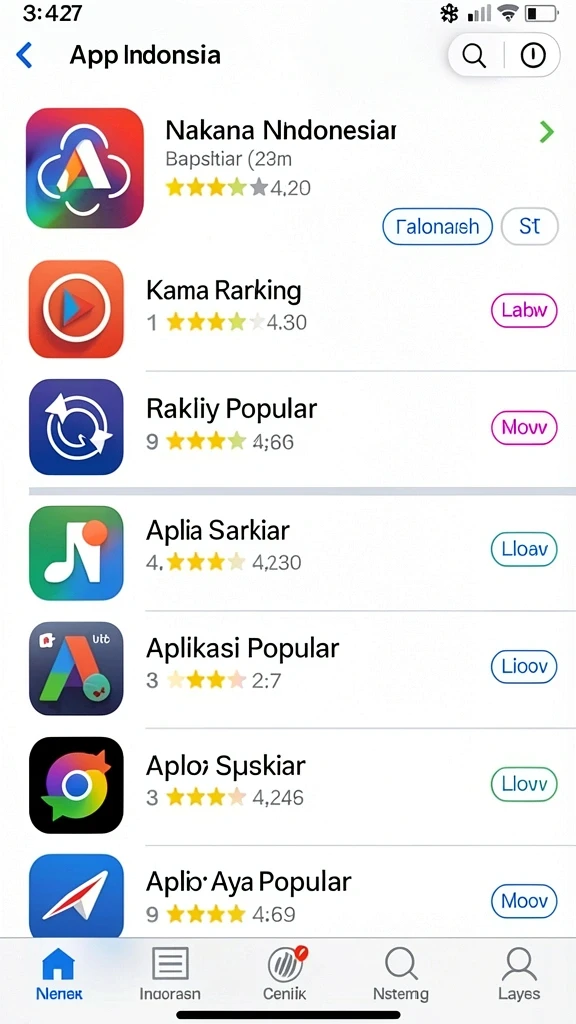Tap Labw next to Kama Rarking
The width and height of the screenshot is (576, 1024).
click(524, 311)
